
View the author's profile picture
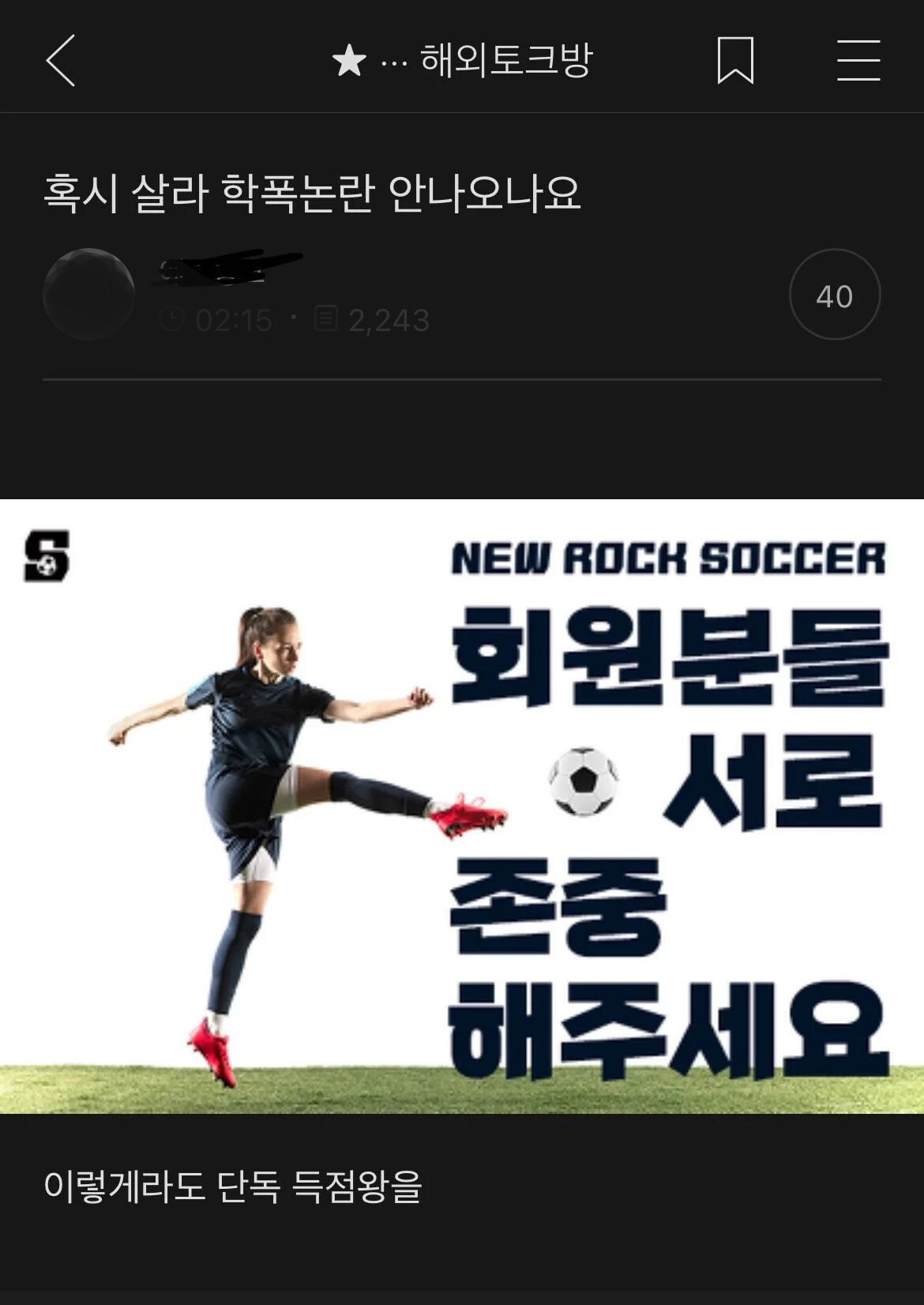click(88, 294)
